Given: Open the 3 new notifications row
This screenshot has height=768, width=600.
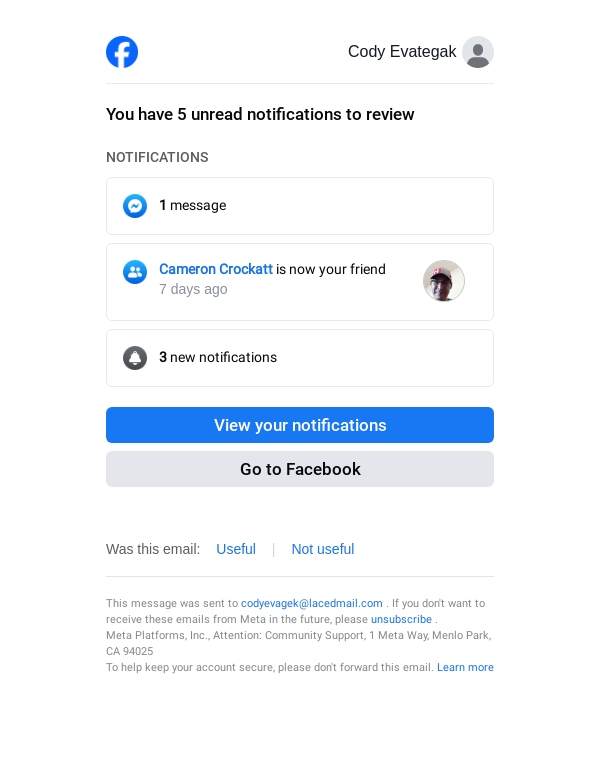Looking at the screenshot, I should click(299, 358).
